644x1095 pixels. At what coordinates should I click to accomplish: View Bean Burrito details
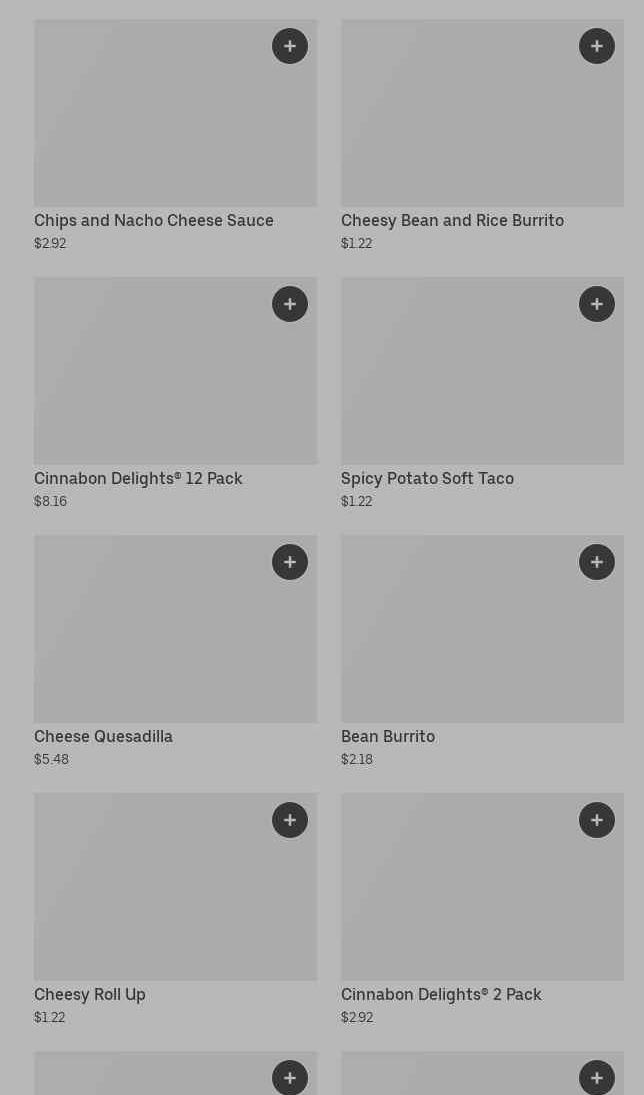tap(388, 737)
